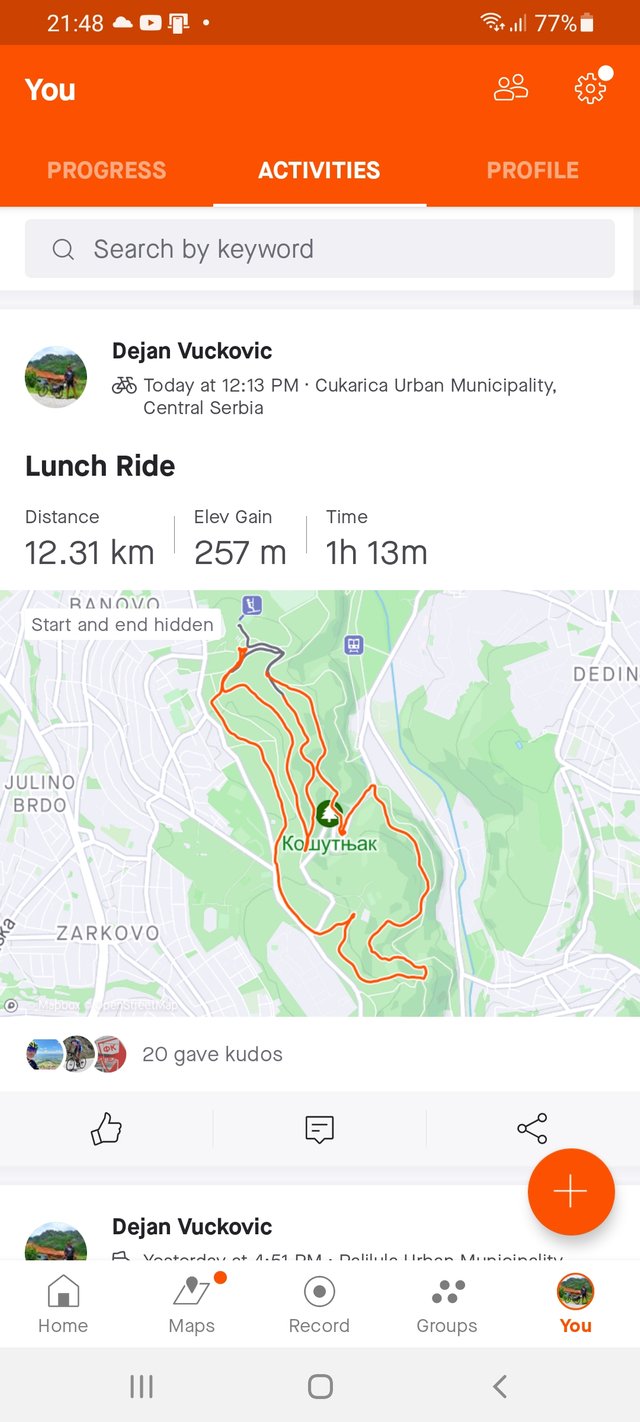640x1422 pixels.
Task: Share the Lunch Ride activity
Action: point(532,1129)
